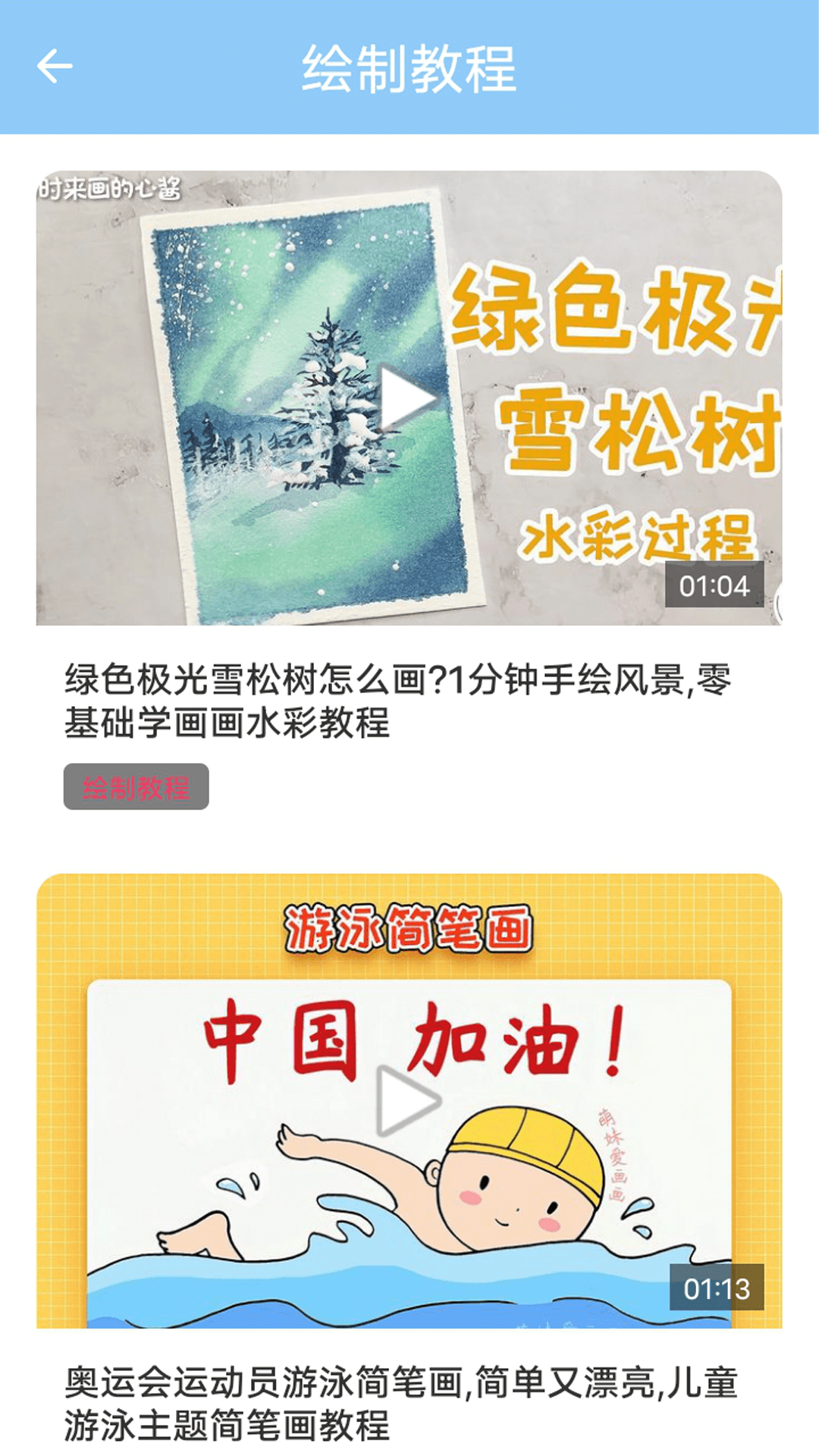The height and width of the screenshot is (1456, 819).
Task: Play the green aurora cedar tree video
Action: point(408,399)
